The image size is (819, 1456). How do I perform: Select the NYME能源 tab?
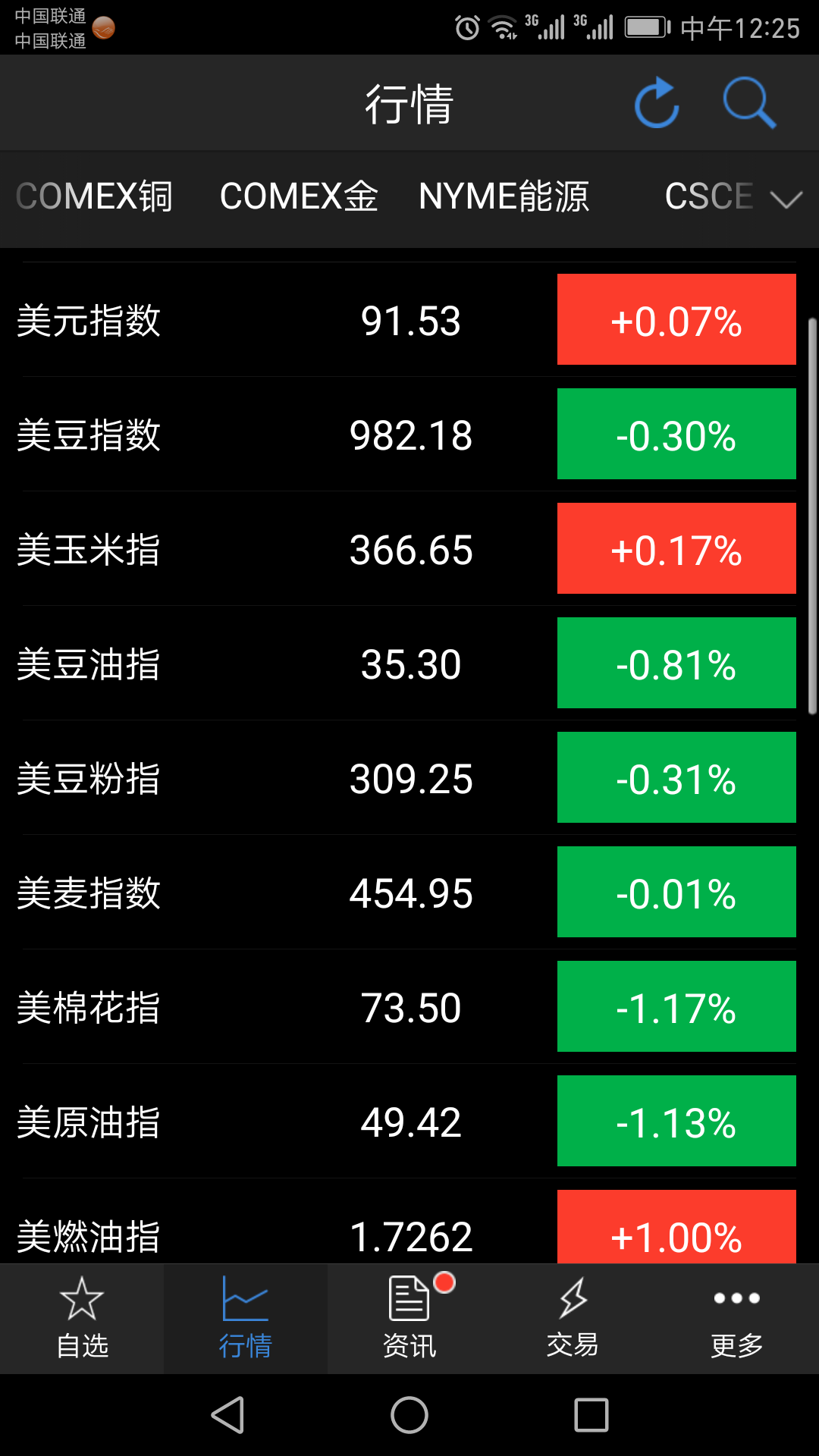[504, 196]
